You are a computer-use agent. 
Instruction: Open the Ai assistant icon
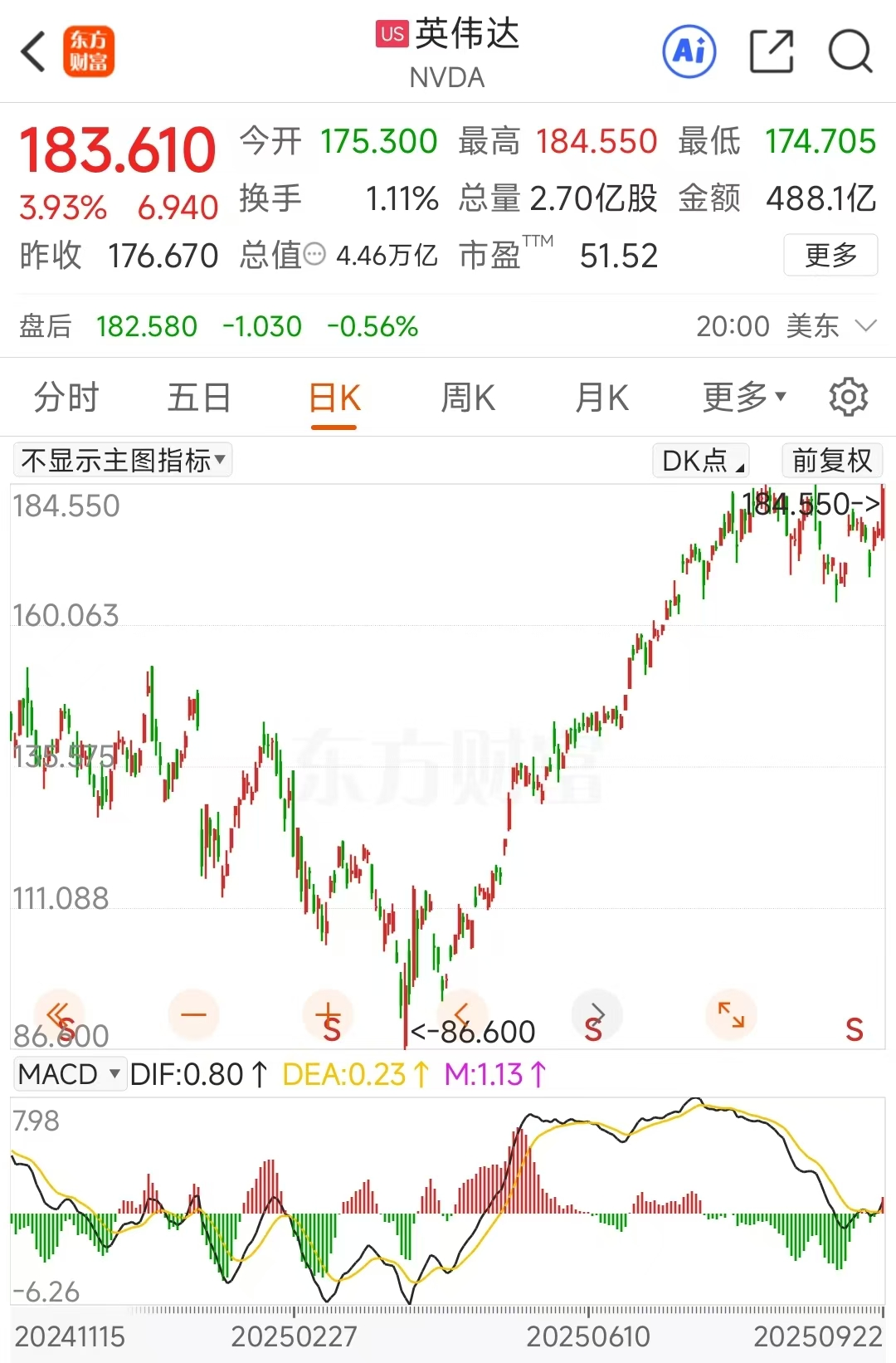tap(689, 51)
